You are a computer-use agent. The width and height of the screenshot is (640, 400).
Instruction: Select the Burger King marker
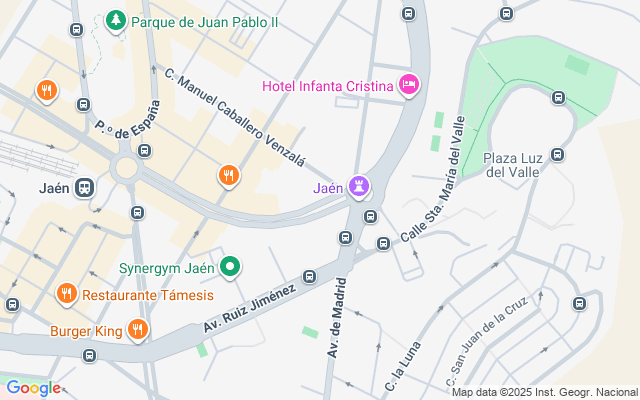(137, 329)
